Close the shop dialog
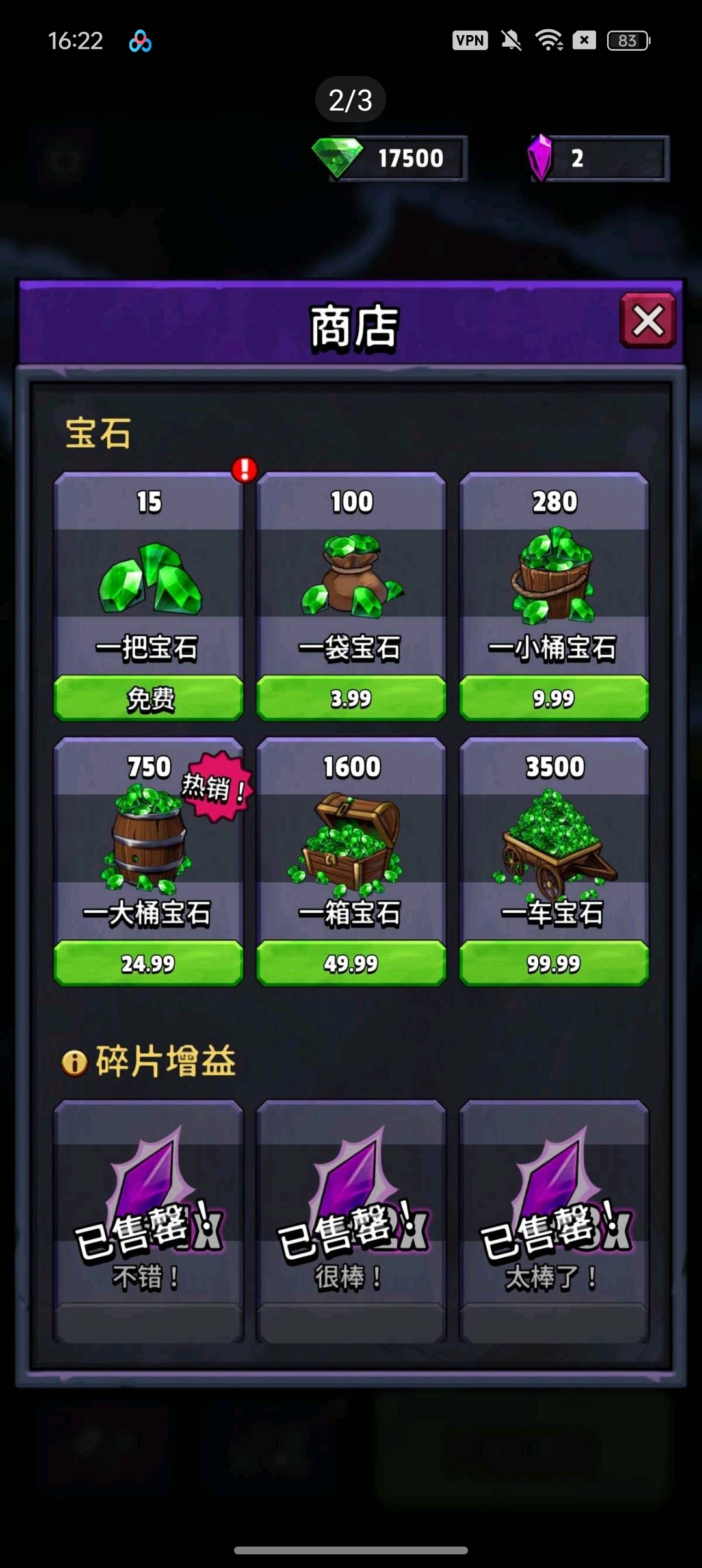Screen dimensions: 702x1568 click(647, 320)
